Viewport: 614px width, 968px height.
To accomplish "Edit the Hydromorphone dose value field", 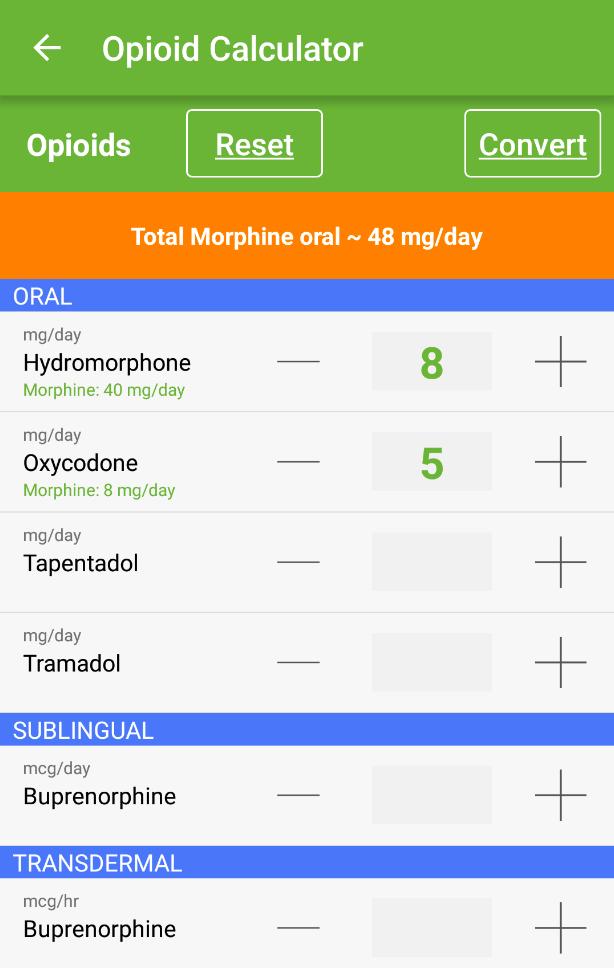I will [431, 362].
